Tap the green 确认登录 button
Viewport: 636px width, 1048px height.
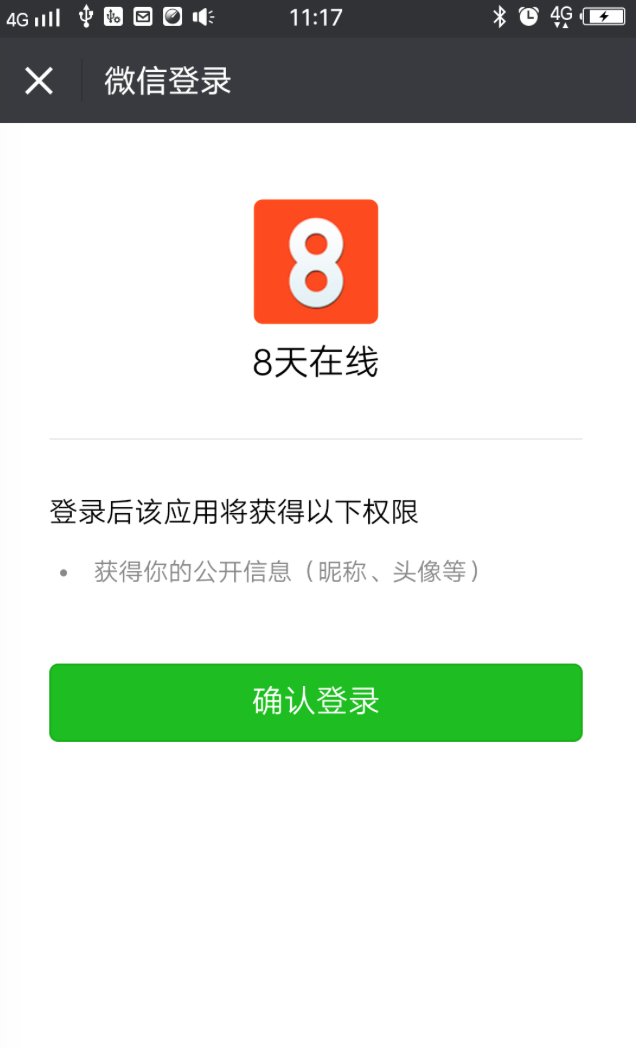tap(316, 702)
